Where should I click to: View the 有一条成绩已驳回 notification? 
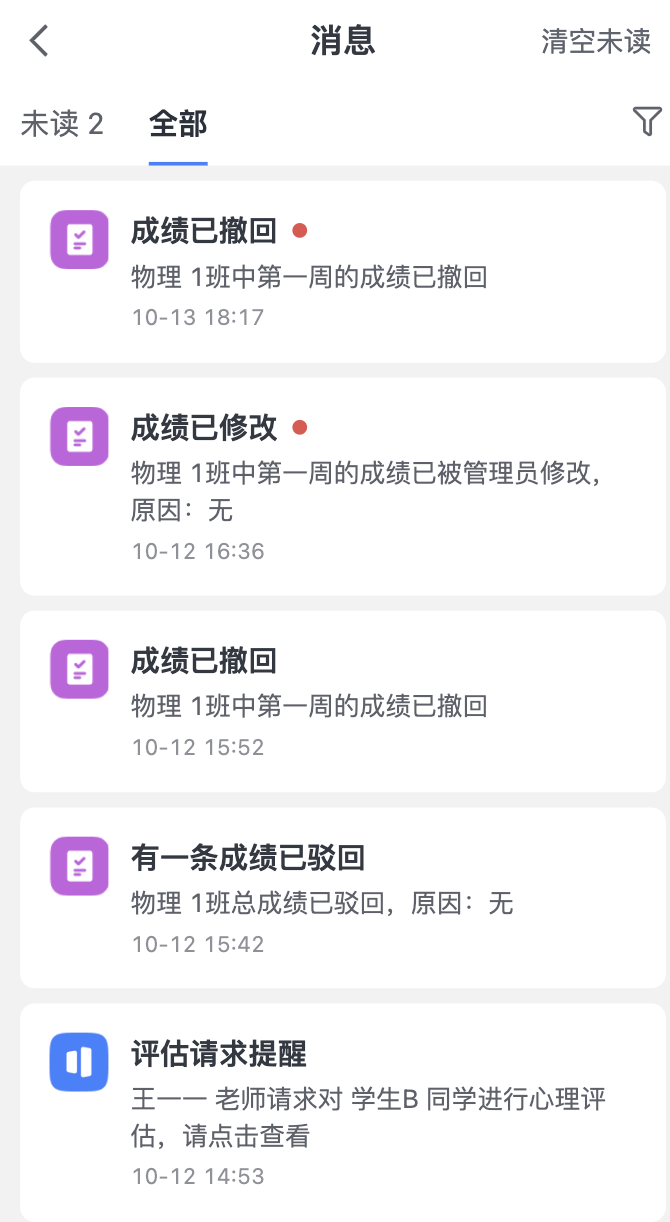(x=343, y=898)
